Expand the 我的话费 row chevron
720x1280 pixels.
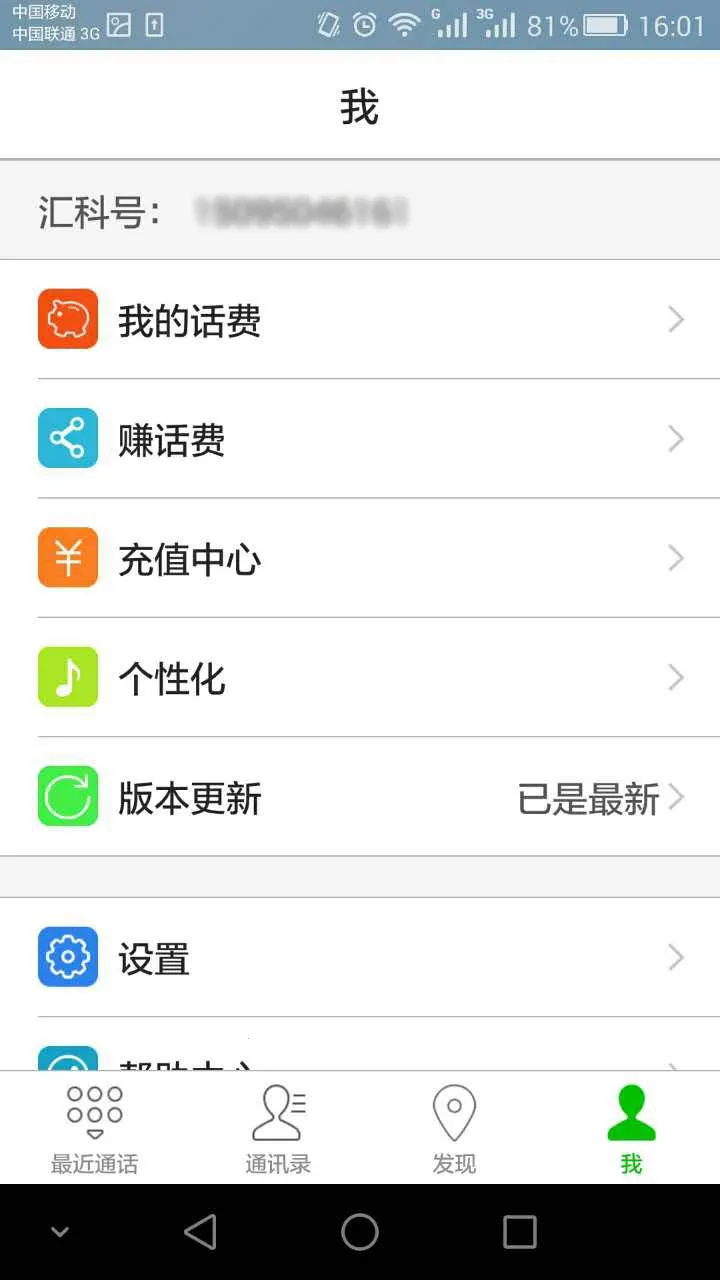click(x=674, y=318)
